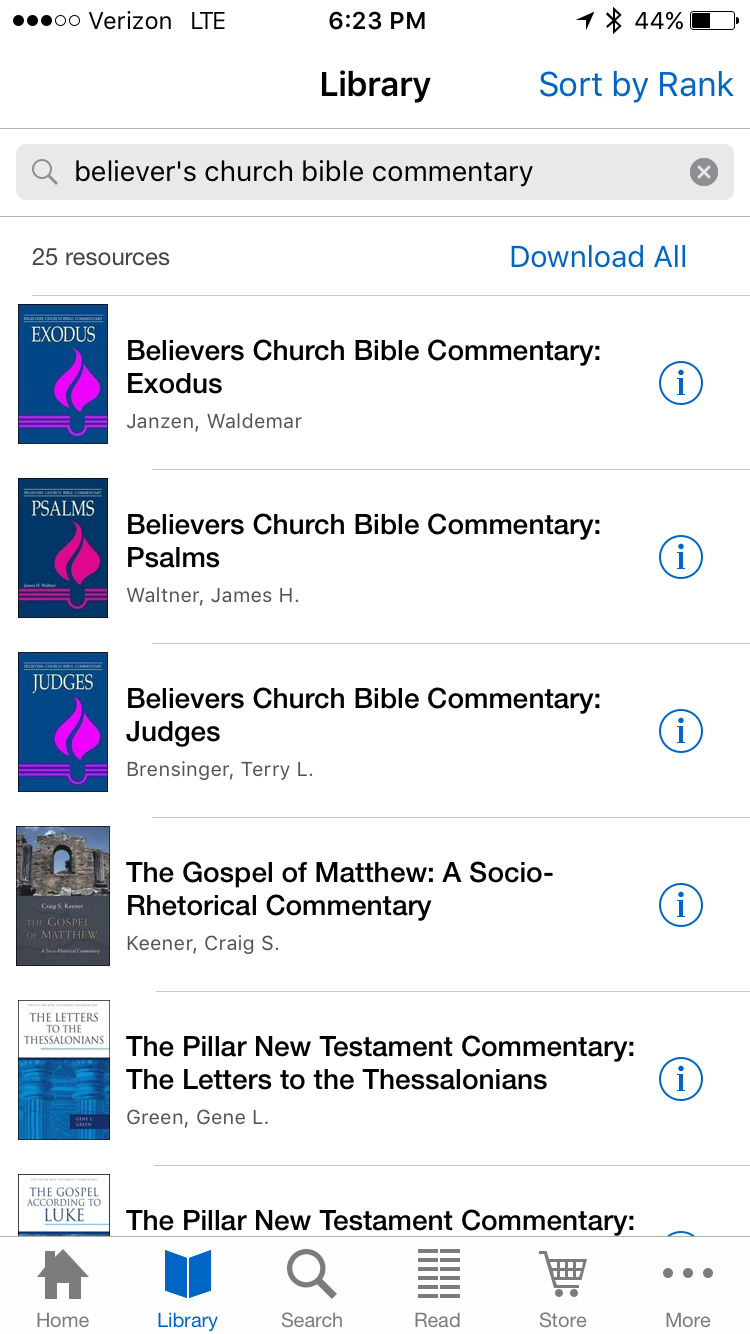Image resolution: width=750 pixels, height=1334 pixels.
Task: Open the More tab
Action: [688, 1288]
